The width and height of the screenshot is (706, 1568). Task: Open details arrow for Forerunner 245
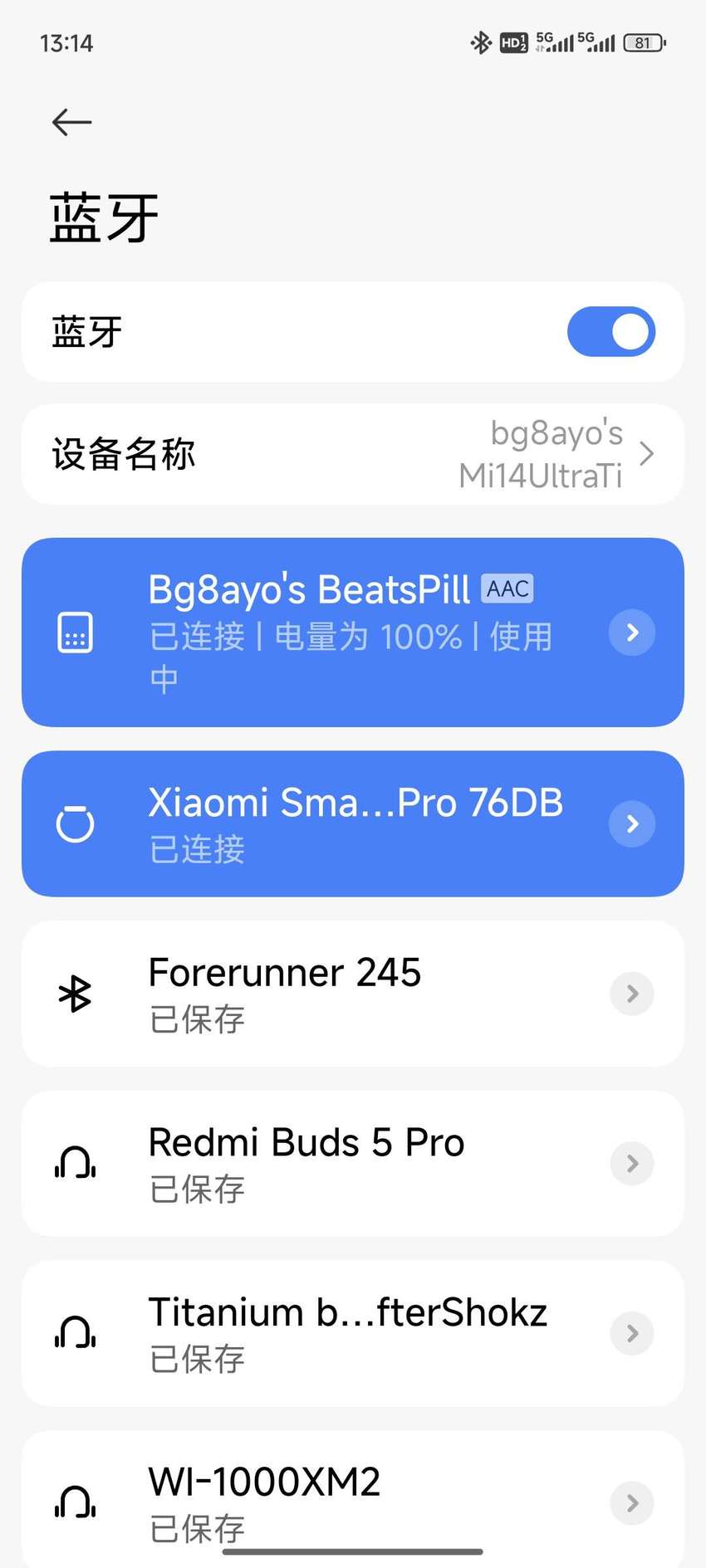[632, 994]
